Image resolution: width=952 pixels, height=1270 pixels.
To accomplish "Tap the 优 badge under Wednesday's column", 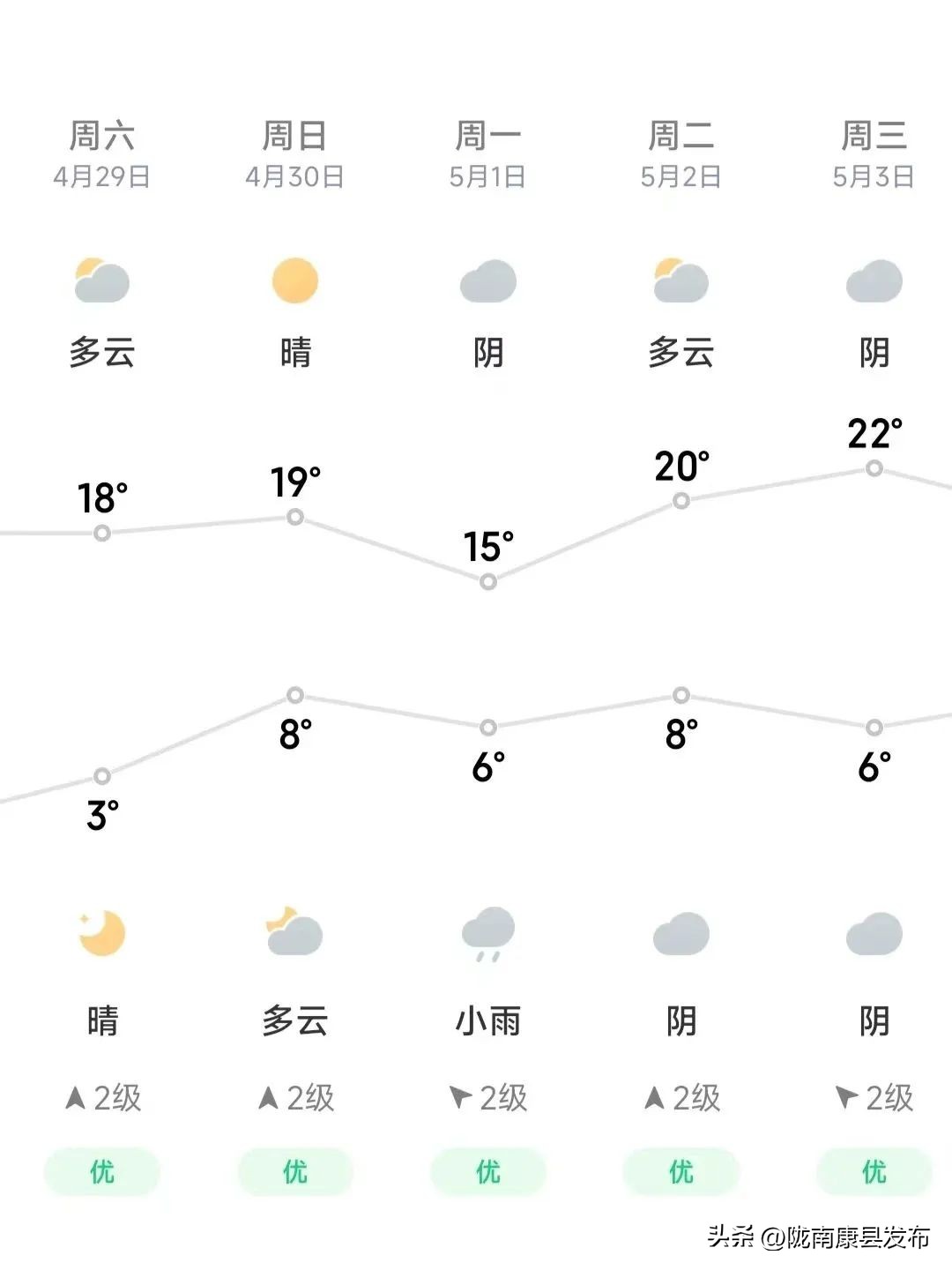I will click(873, 1173).
